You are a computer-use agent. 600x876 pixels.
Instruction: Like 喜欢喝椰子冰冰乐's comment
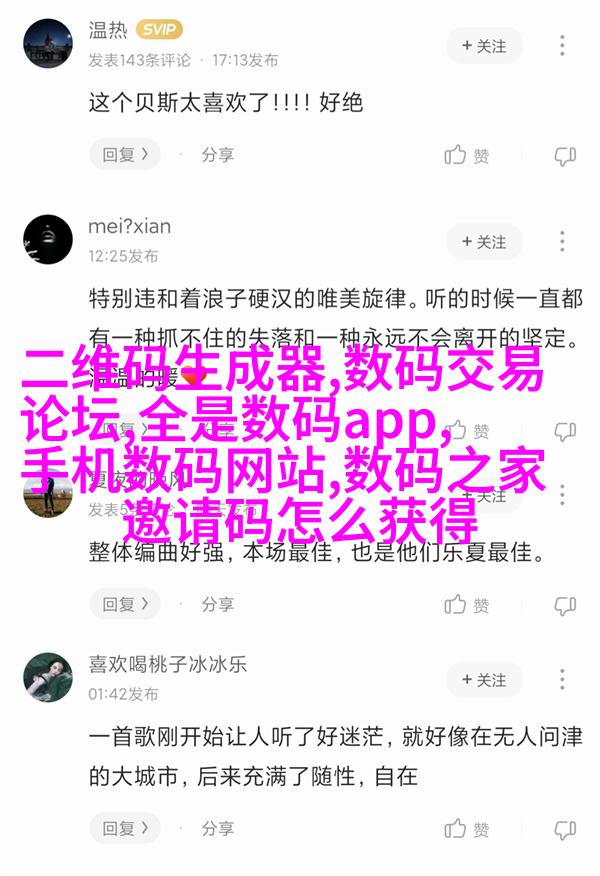coord(467,829)
